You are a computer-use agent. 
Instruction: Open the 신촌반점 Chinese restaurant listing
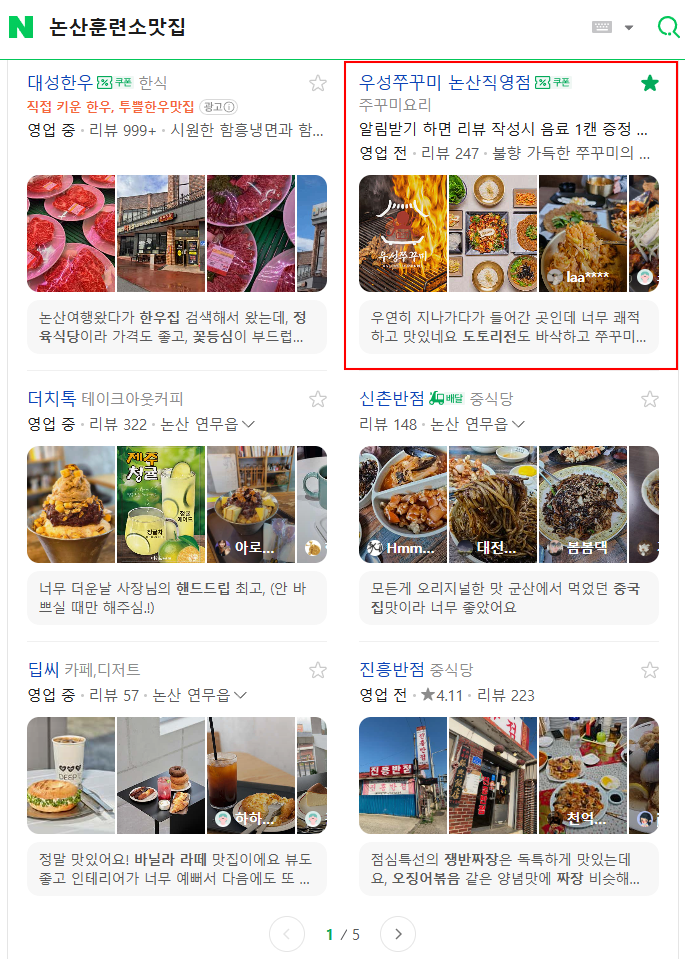coord(392,399)
